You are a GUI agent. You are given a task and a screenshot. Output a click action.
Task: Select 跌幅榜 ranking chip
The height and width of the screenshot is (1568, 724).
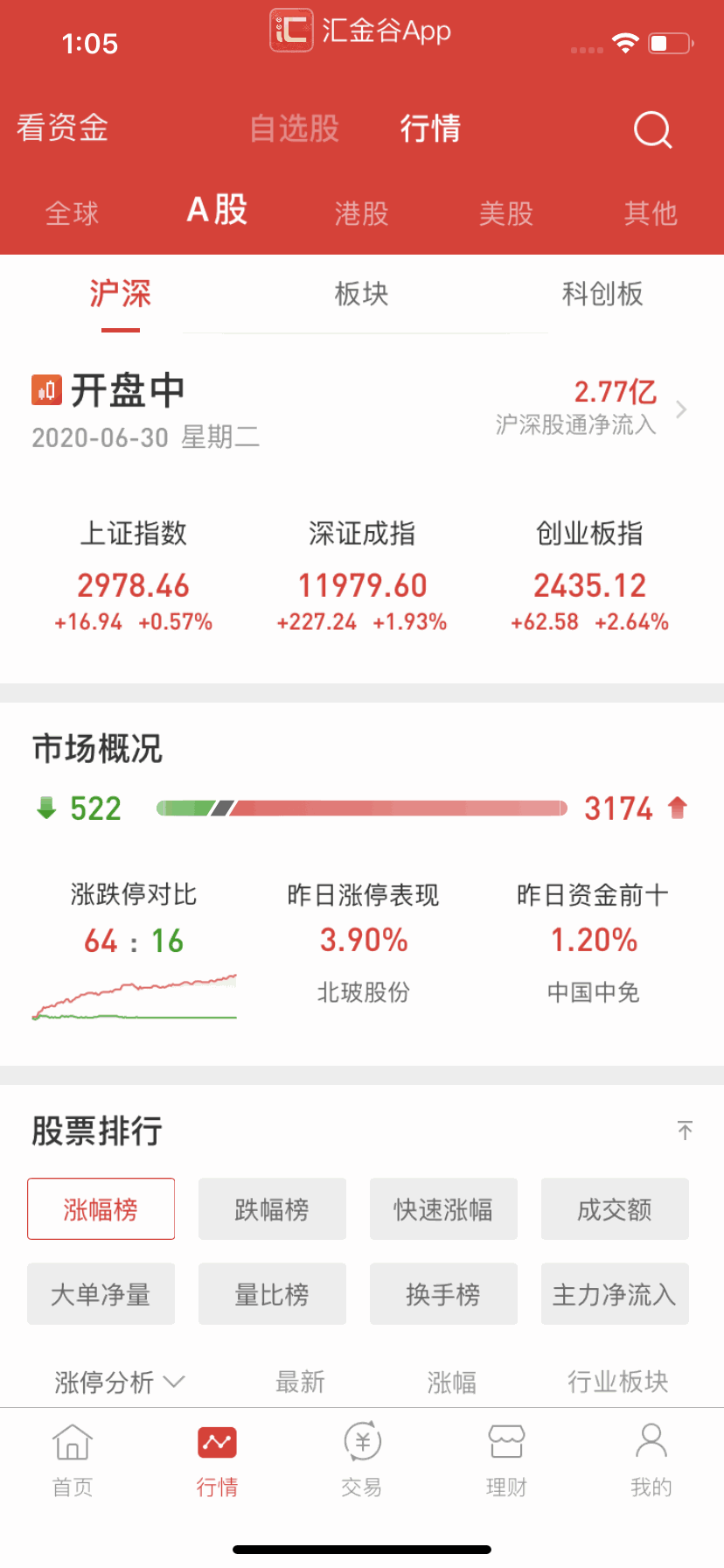pos(272,1209)
